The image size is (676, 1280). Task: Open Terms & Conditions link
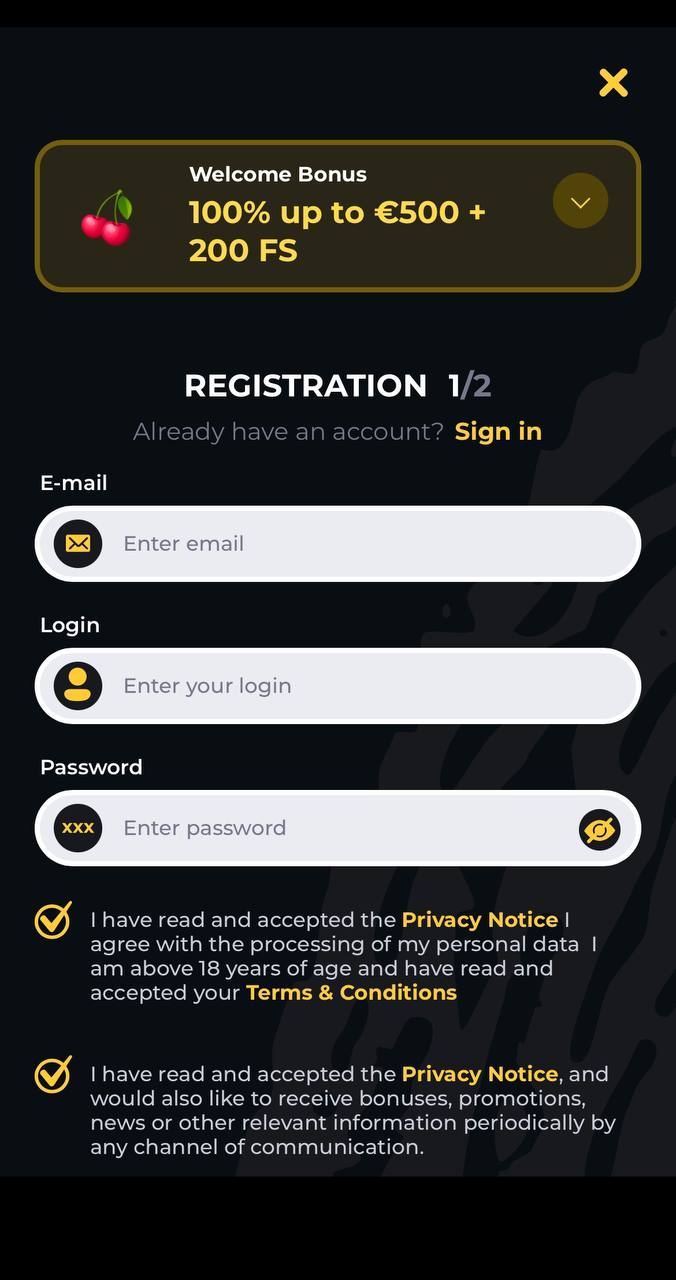click(x=351, y=992)
